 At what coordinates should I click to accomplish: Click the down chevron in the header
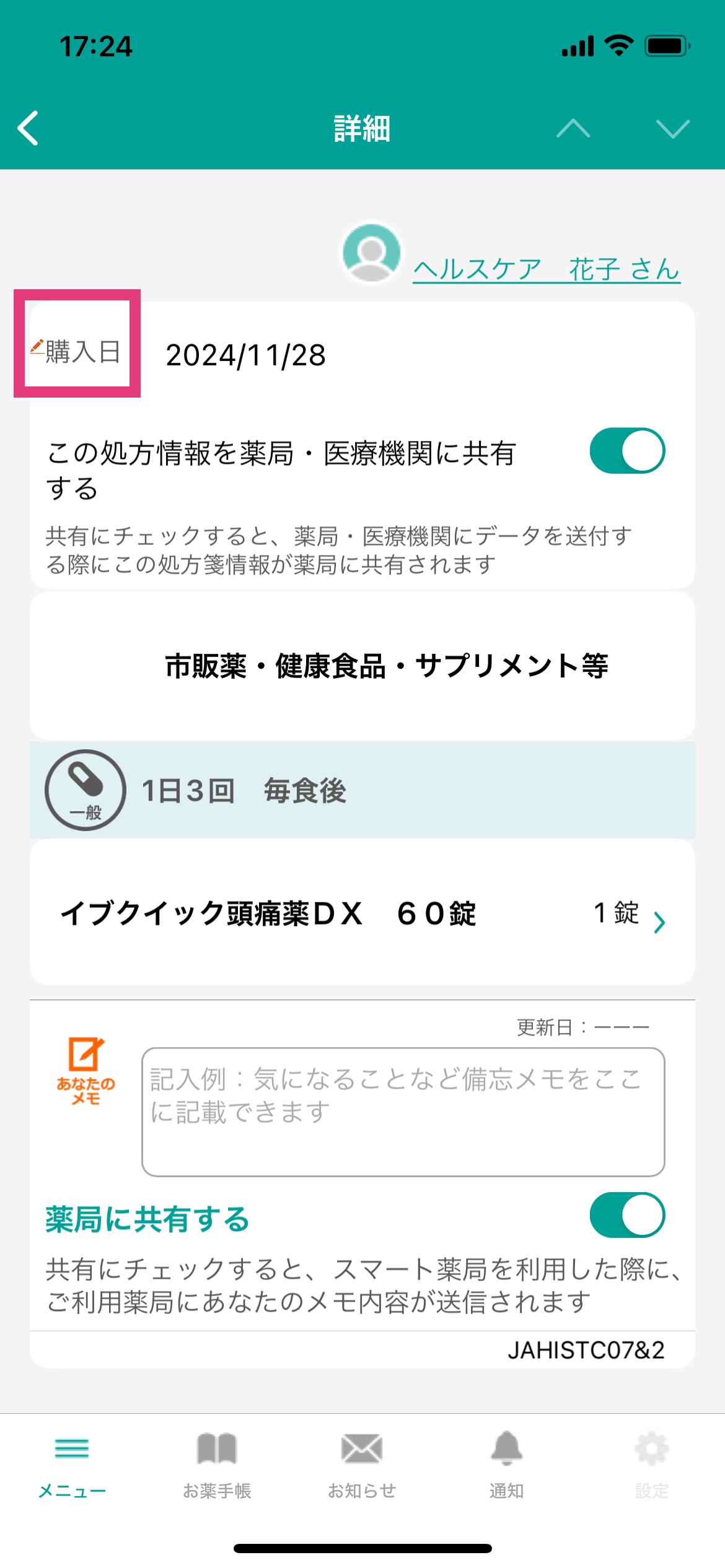tap(670, 130)
